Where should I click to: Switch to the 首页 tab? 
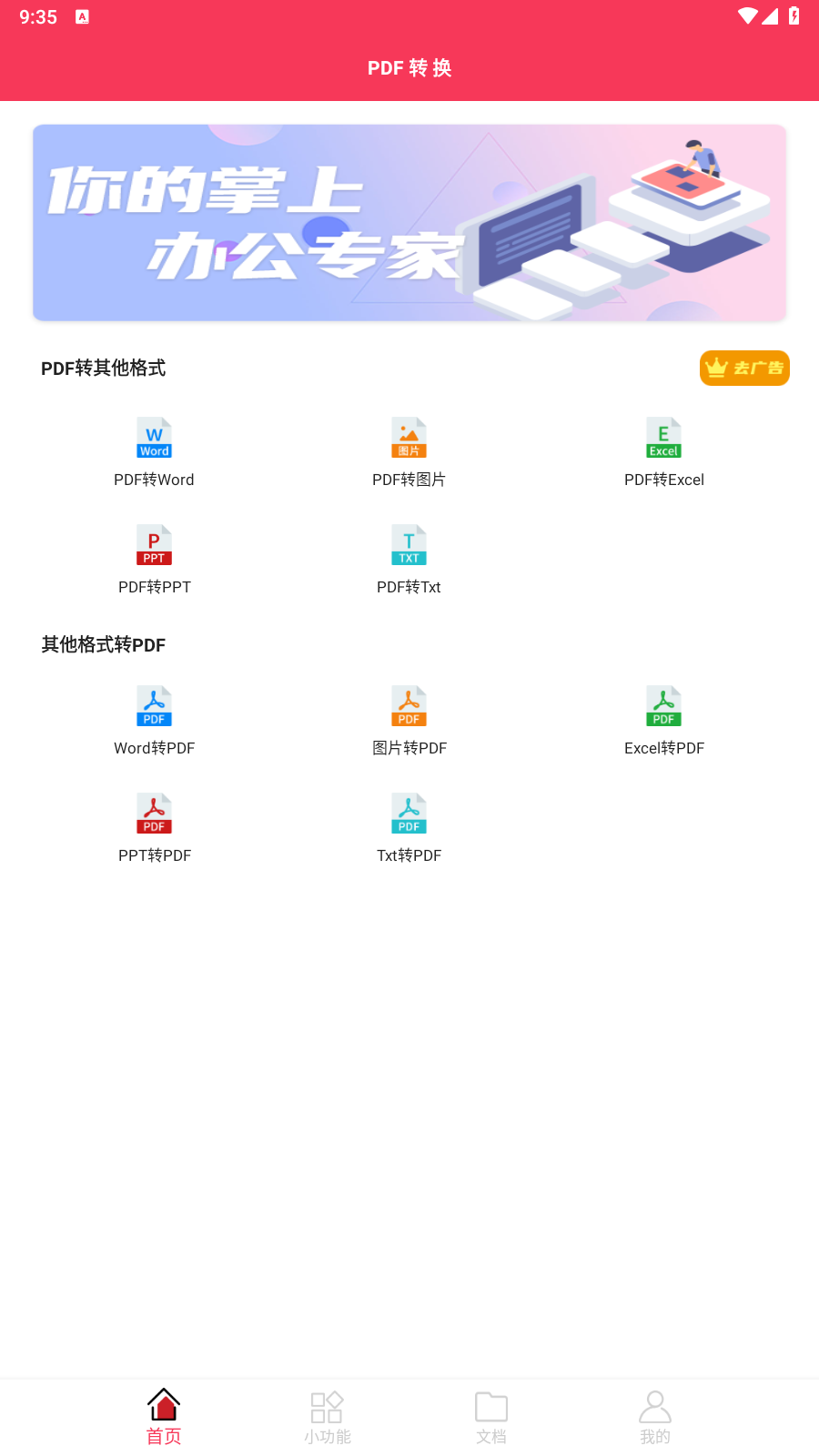coord(164,1415)
